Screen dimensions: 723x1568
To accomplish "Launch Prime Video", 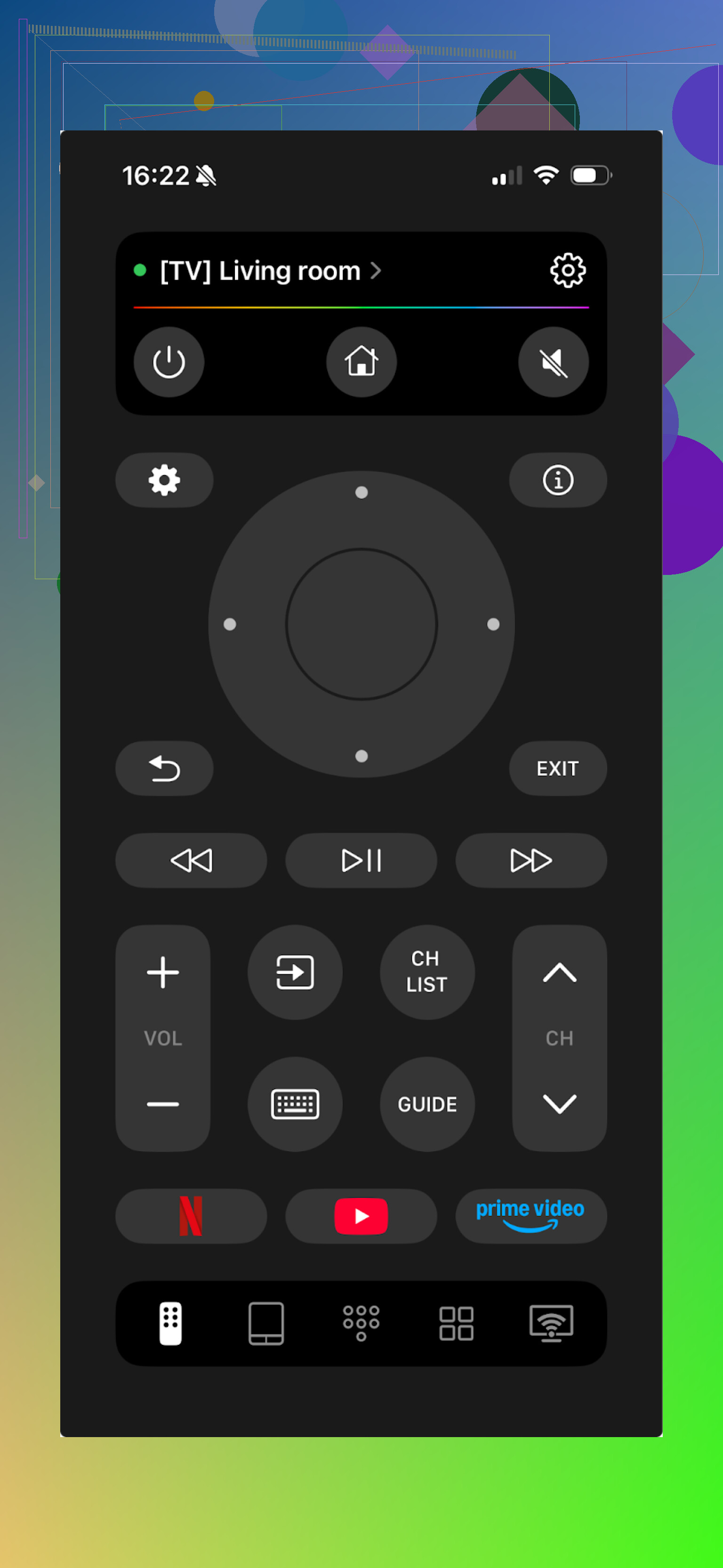I will coord(530,1216).
